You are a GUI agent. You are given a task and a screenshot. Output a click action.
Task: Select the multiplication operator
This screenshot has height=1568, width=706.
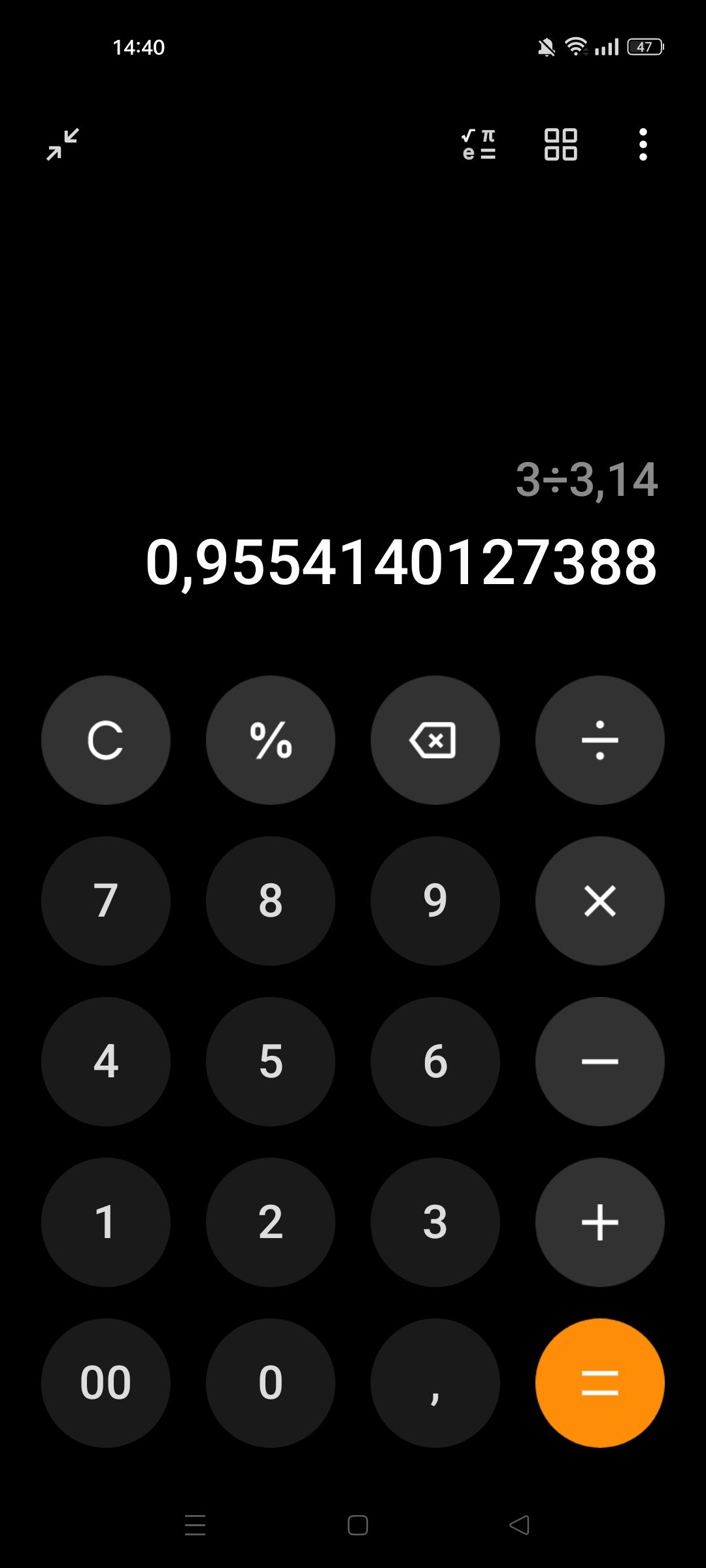click(600, 901)
